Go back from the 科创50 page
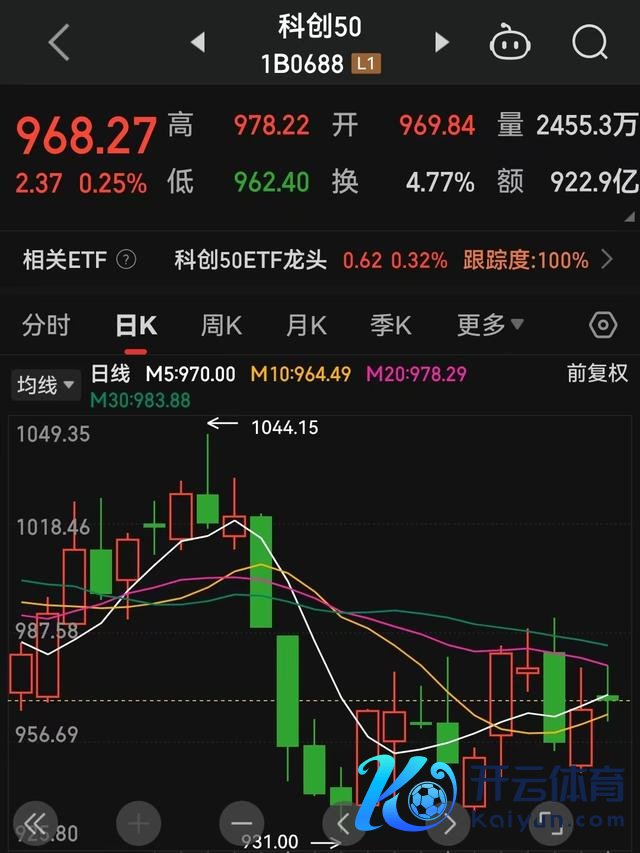 pyautogui.click(x=59, y=43)
